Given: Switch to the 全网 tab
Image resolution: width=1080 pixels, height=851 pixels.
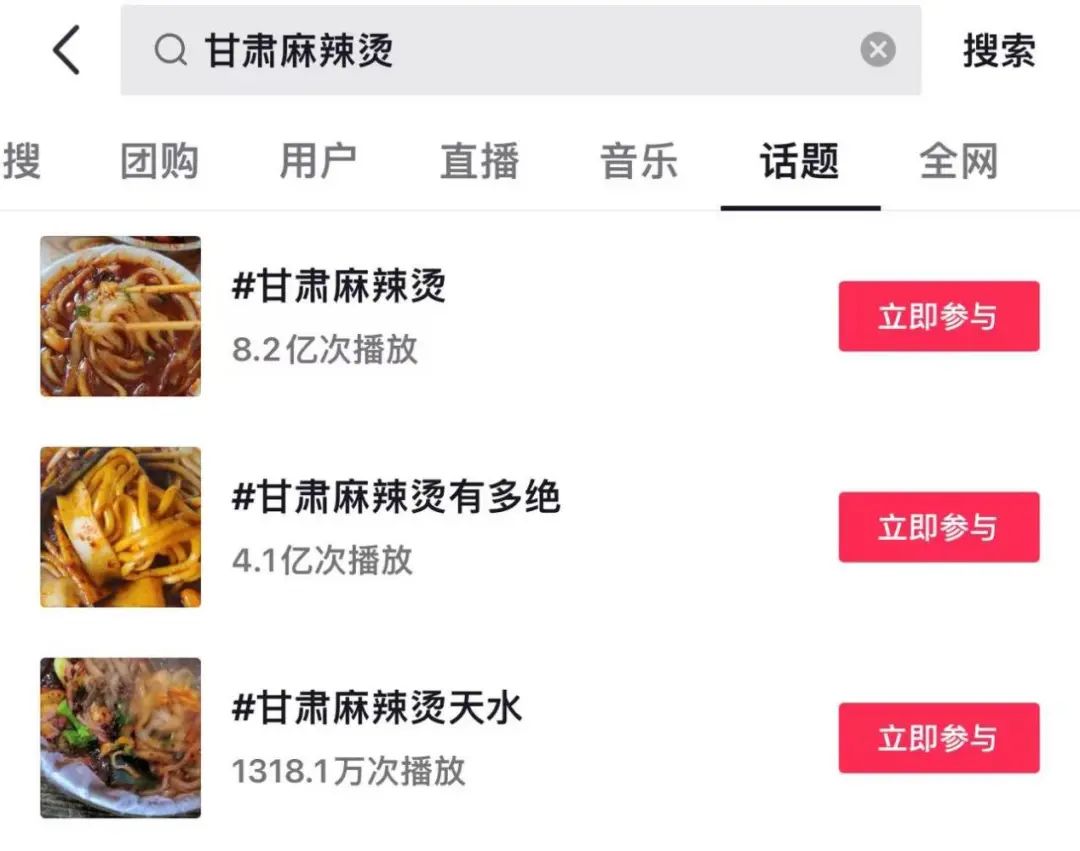Looking at the screenshot, I should coord(958,161).
